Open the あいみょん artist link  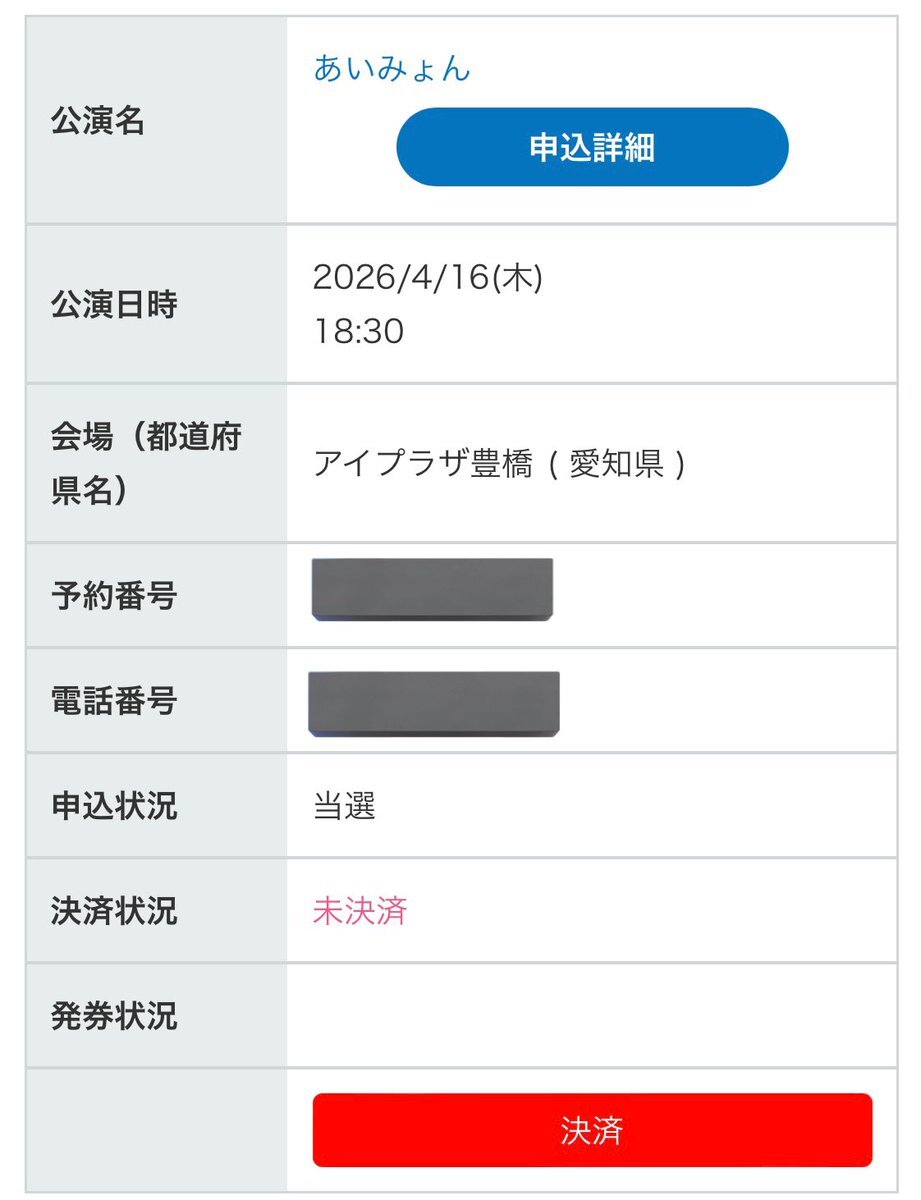pyautogui.click(x=393, y=67)
